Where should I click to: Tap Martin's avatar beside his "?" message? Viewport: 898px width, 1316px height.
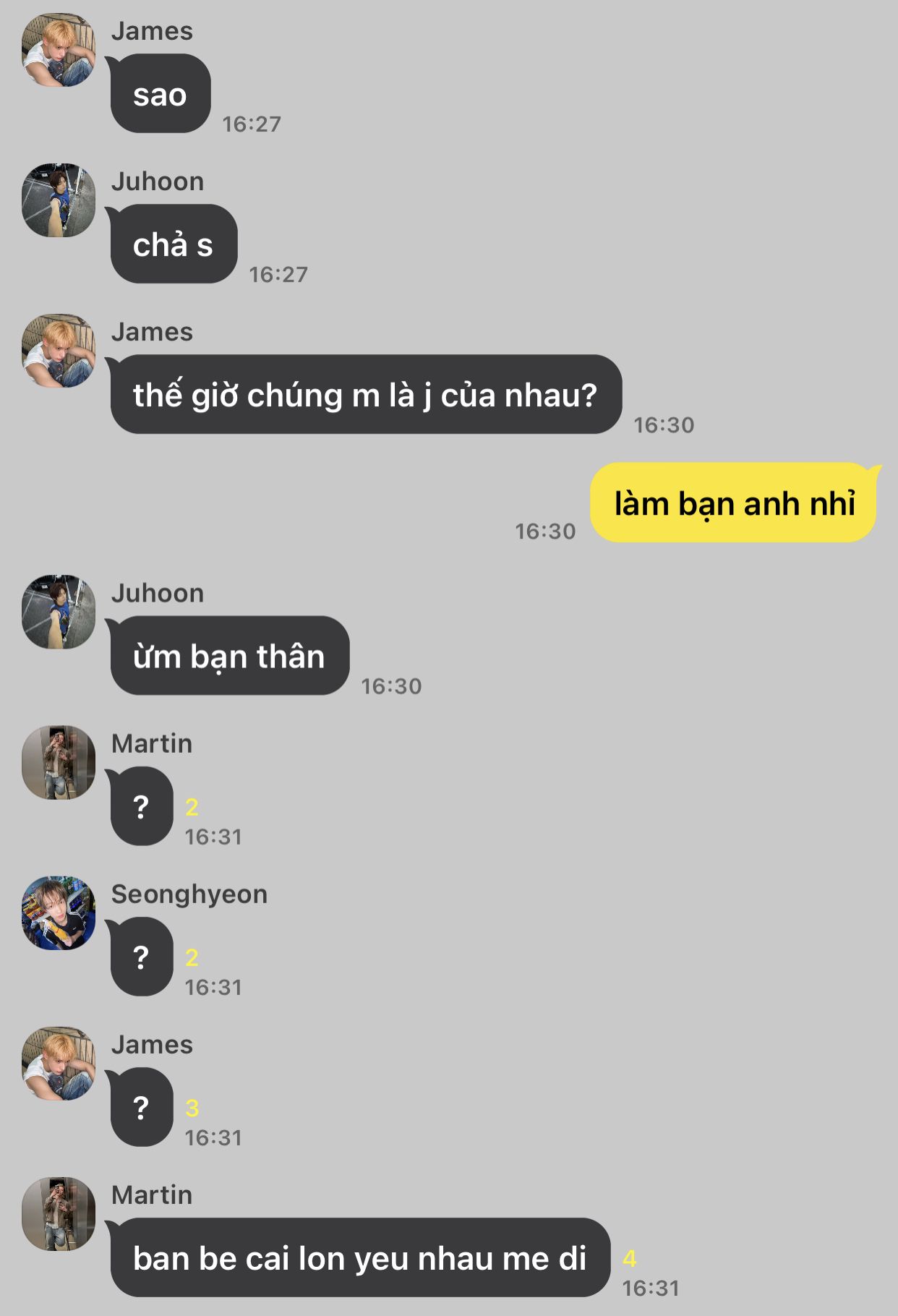pyautogui.click(x=59, y=763)
